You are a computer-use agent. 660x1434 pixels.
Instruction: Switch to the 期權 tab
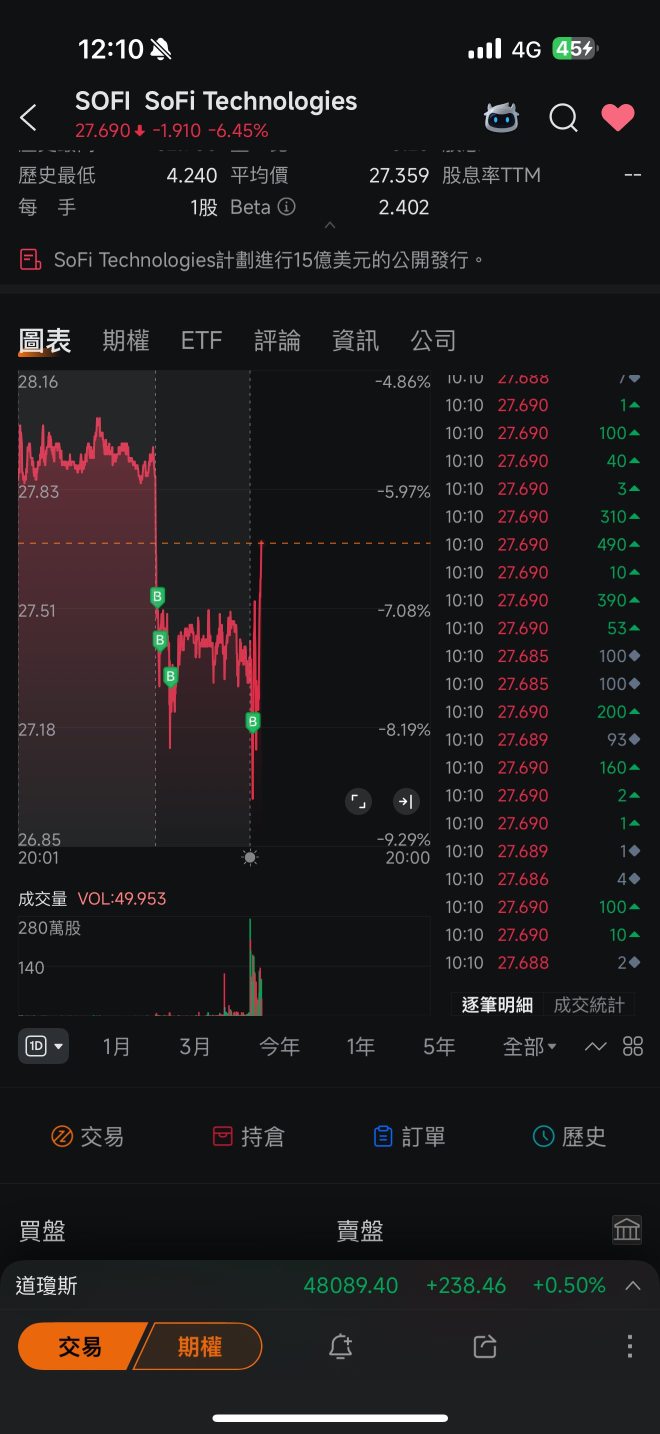(126, 341)
